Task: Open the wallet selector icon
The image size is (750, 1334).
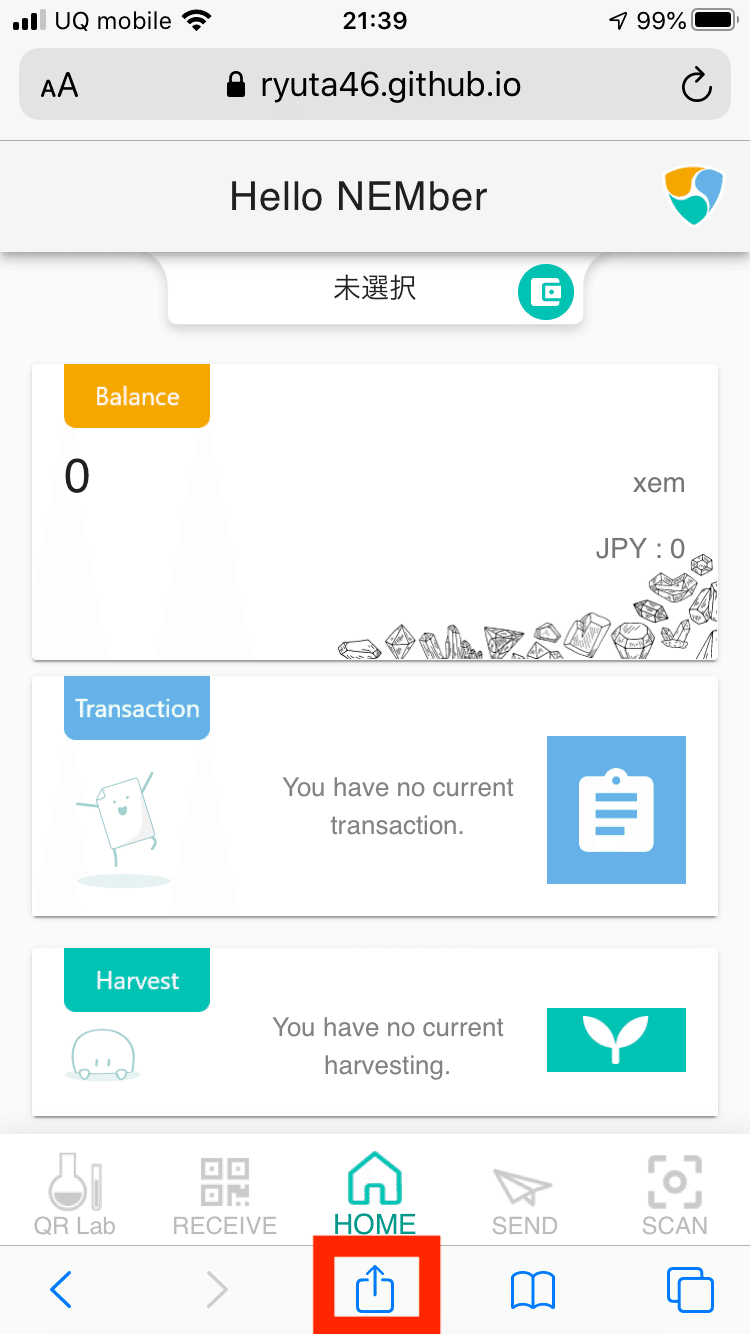Action: (x=545, y=292)
